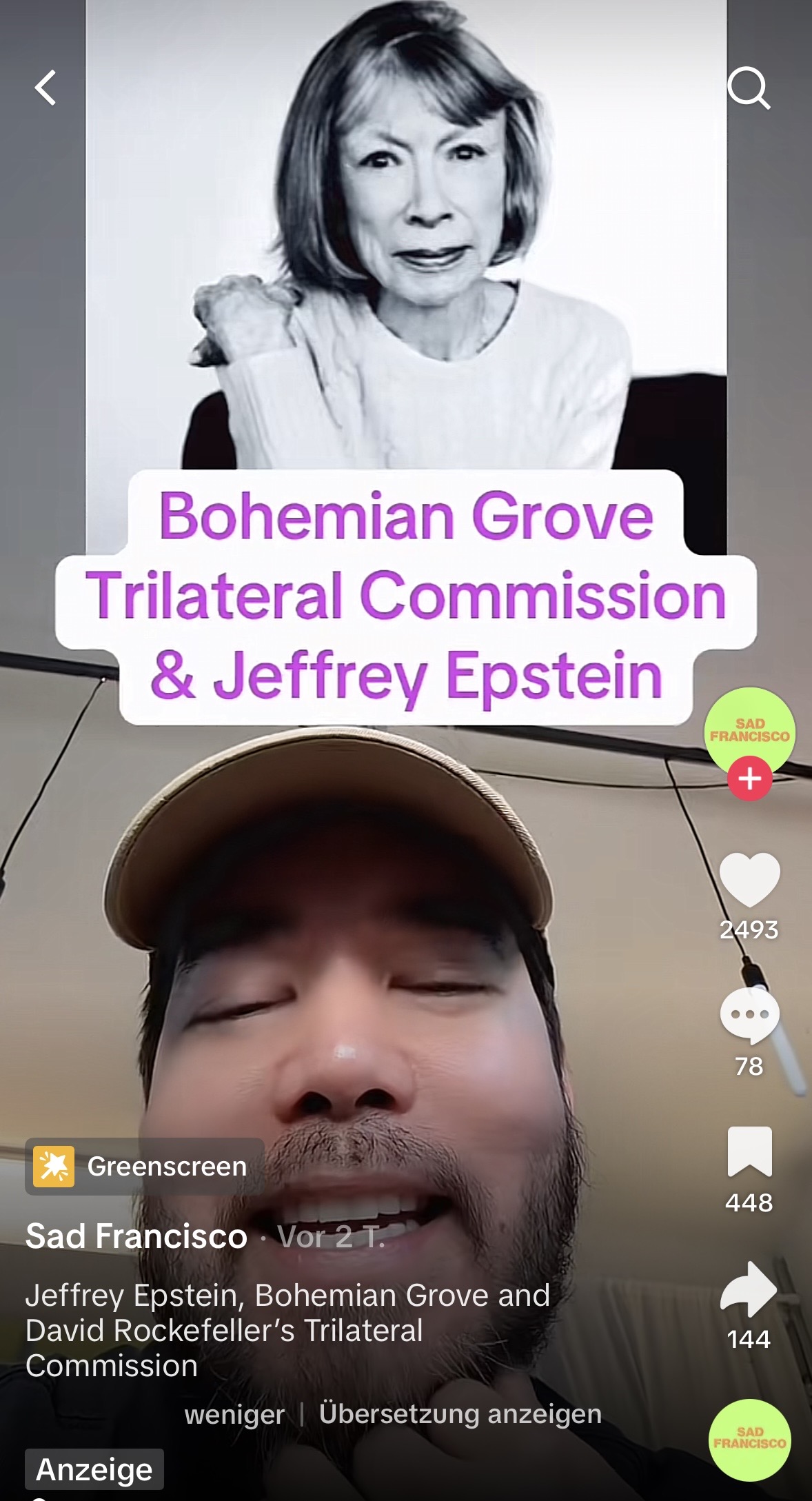Collapse the caption with "weniger"

point(234,1414)
